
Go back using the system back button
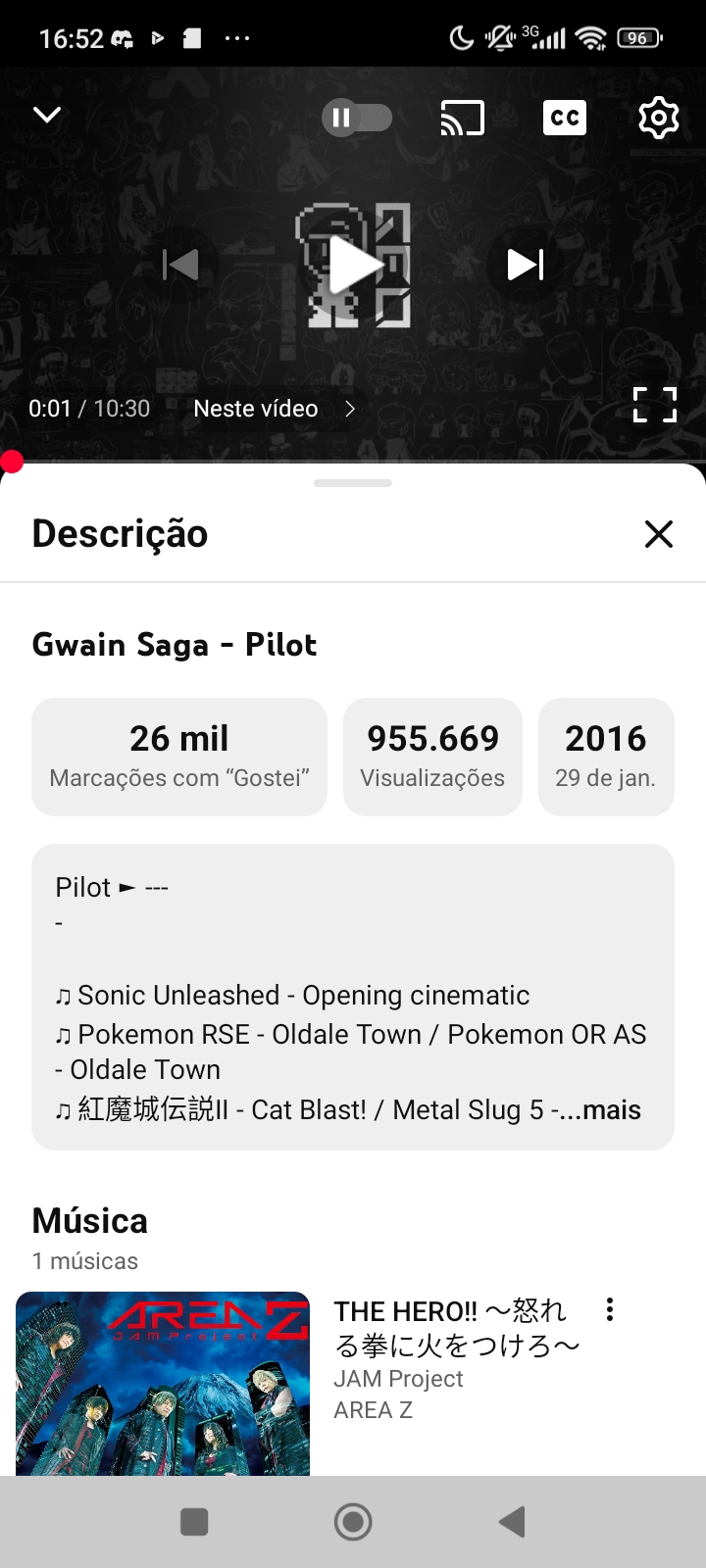512,1522
